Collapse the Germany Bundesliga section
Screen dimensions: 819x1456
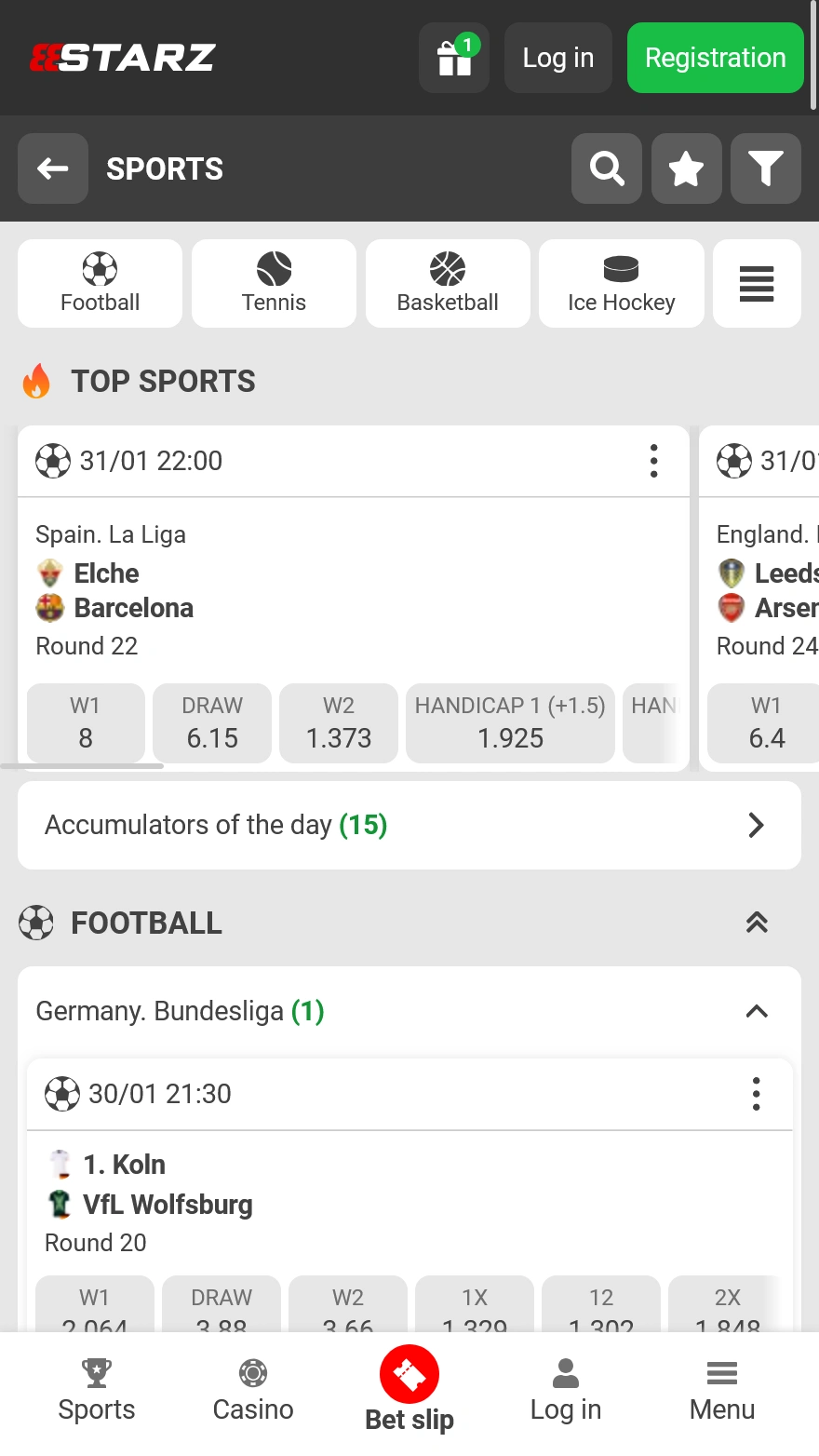tap(757, 1012)
